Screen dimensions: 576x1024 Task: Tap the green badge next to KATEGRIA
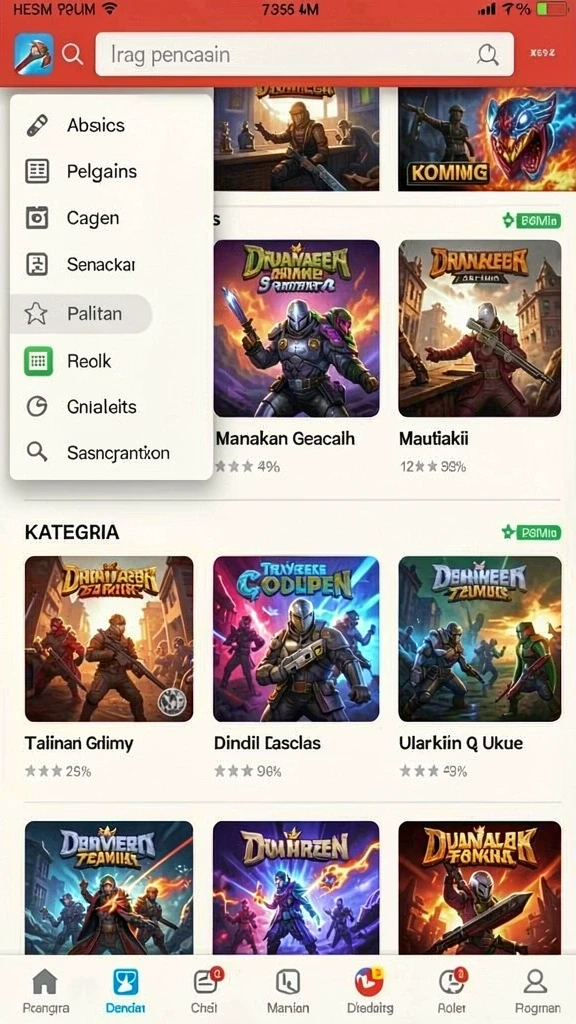(x=531, y=532)
